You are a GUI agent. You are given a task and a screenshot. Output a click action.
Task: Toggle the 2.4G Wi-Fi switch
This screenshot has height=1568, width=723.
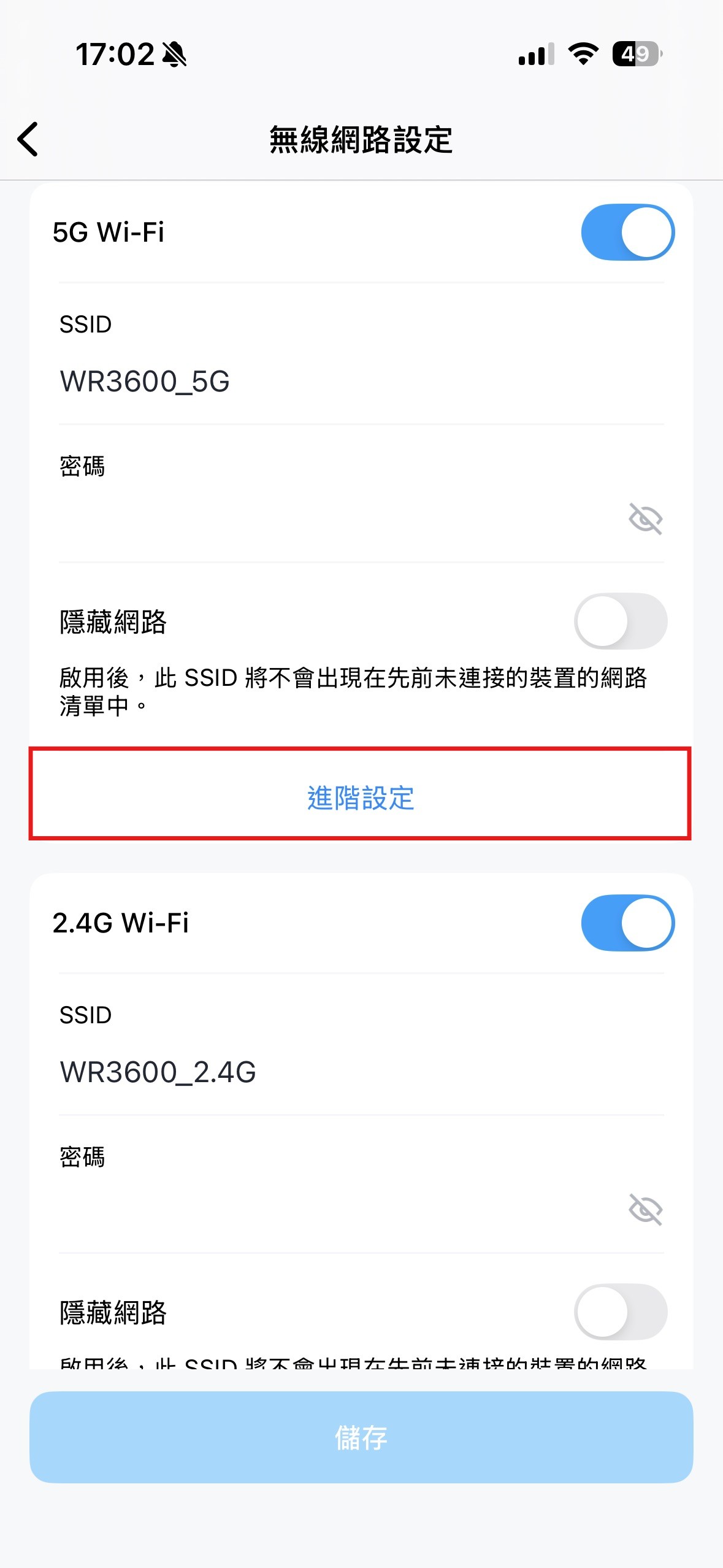(x=627, y=923)
